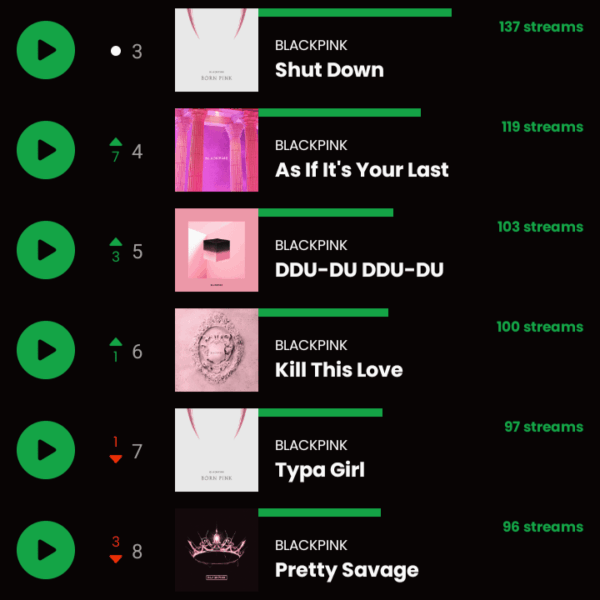Play DDU-DU DDU-DU track
The width and height of the screenshot is (600, 600).
[46, 250]
